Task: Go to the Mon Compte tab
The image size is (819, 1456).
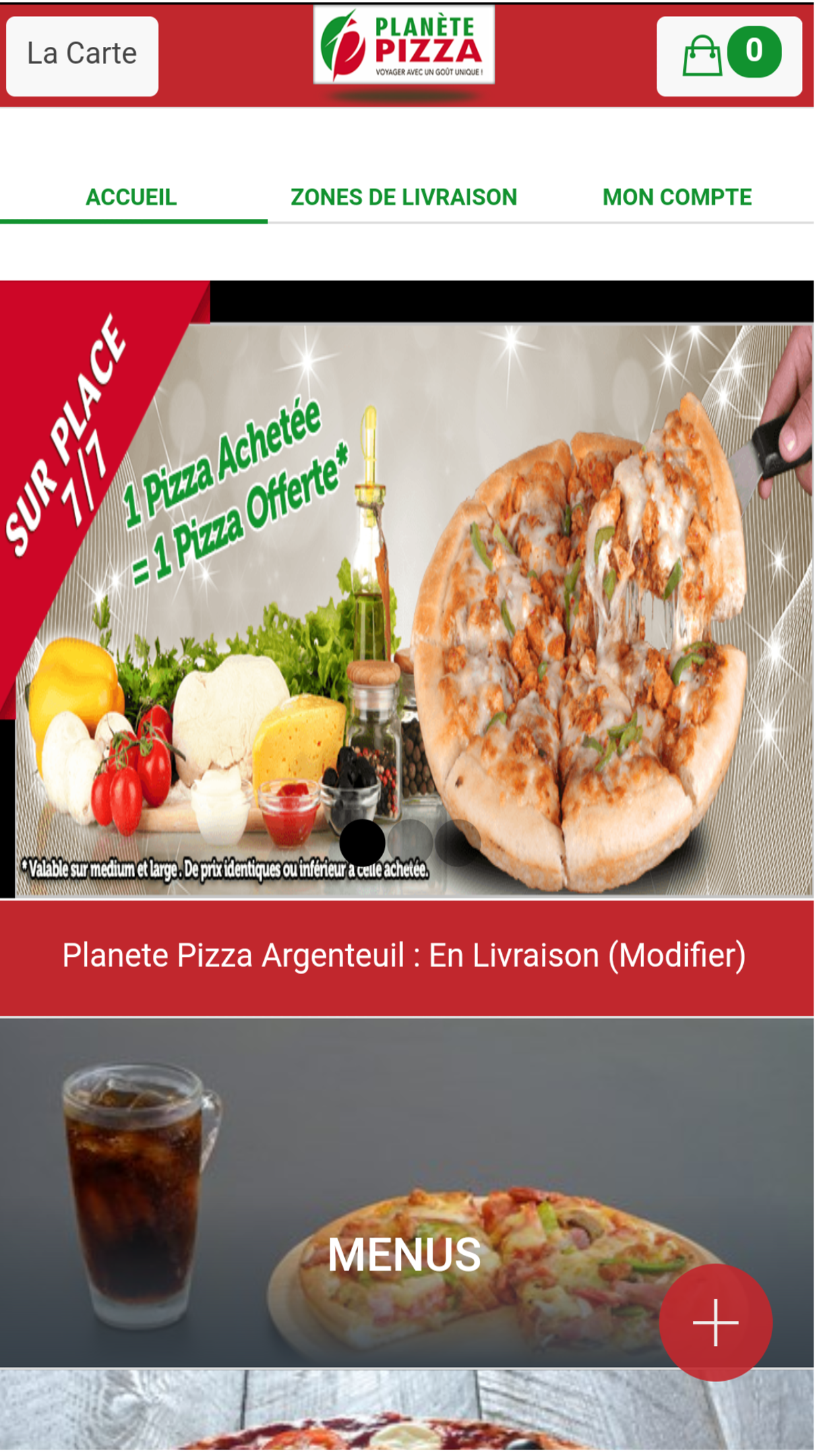Action: [677, 197]
